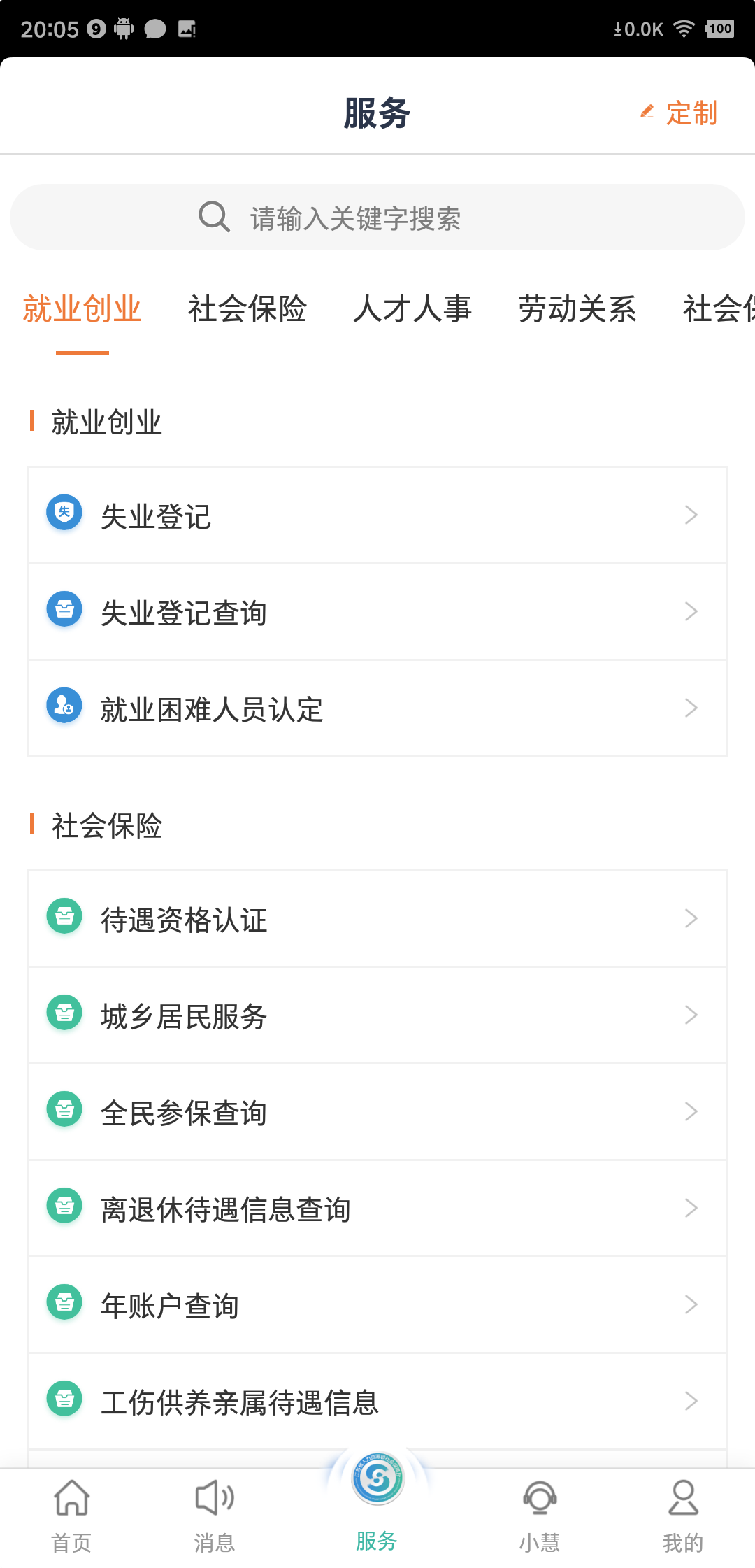Image resolution: width=755 pixels, height=1568 pixels.
Task: Expand the 年账户查询 row chevron
Action: pyautogui.click(x=691, y=1304)
